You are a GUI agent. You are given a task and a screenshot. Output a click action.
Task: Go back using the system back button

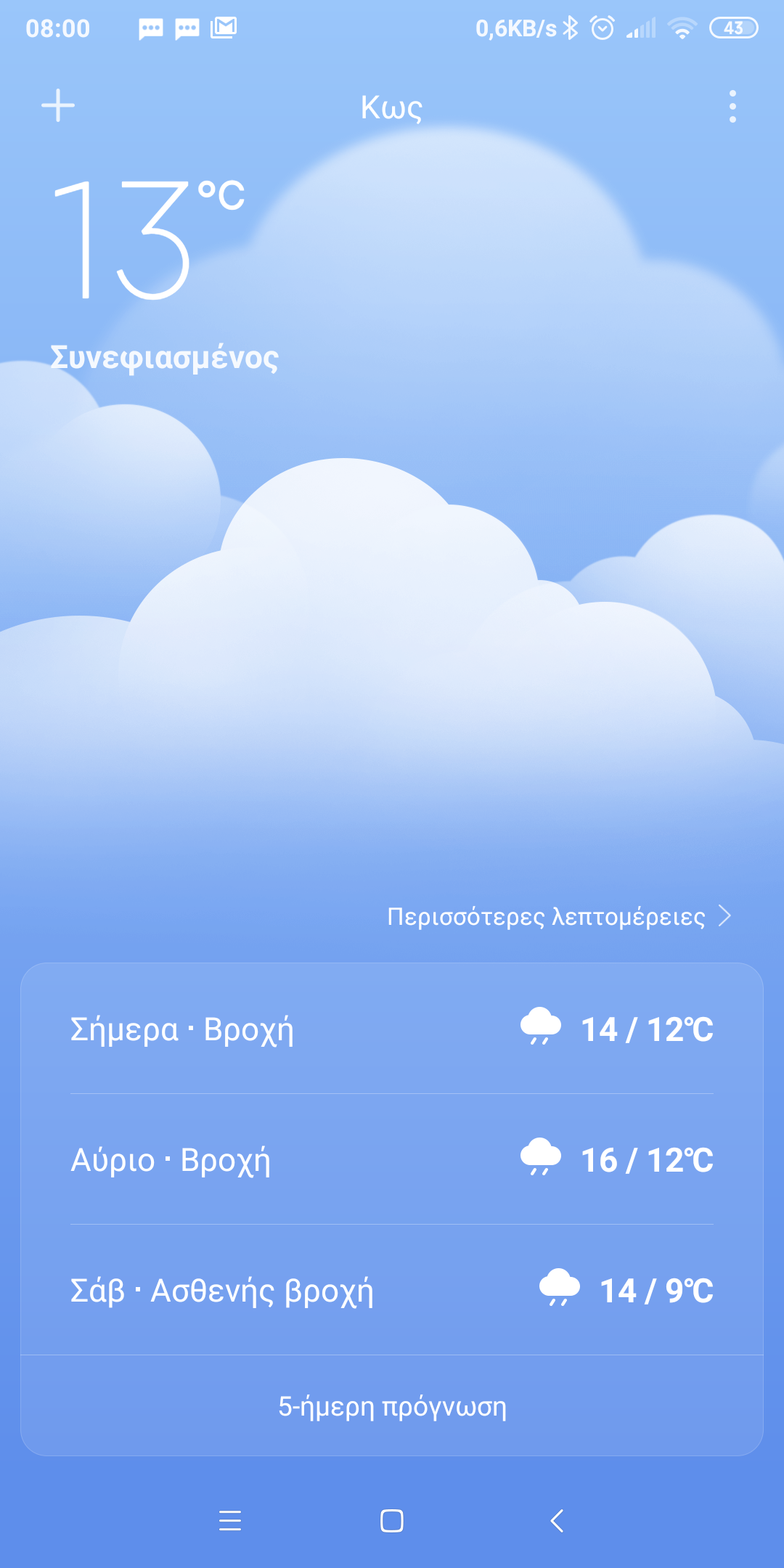coord(557,1520)
